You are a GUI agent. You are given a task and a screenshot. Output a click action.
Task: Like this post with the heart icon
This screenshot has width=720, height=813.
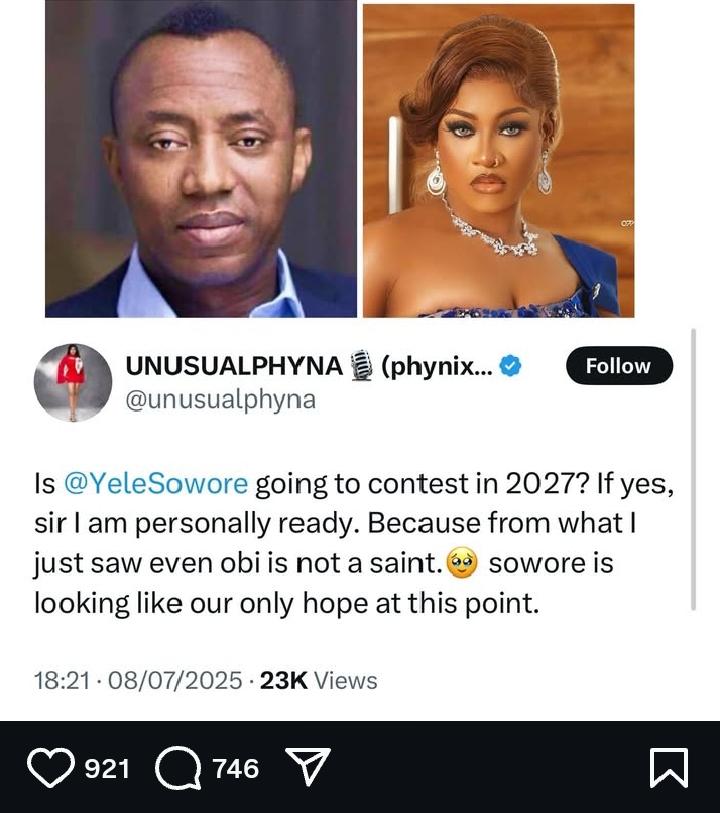tap(50, 768)
